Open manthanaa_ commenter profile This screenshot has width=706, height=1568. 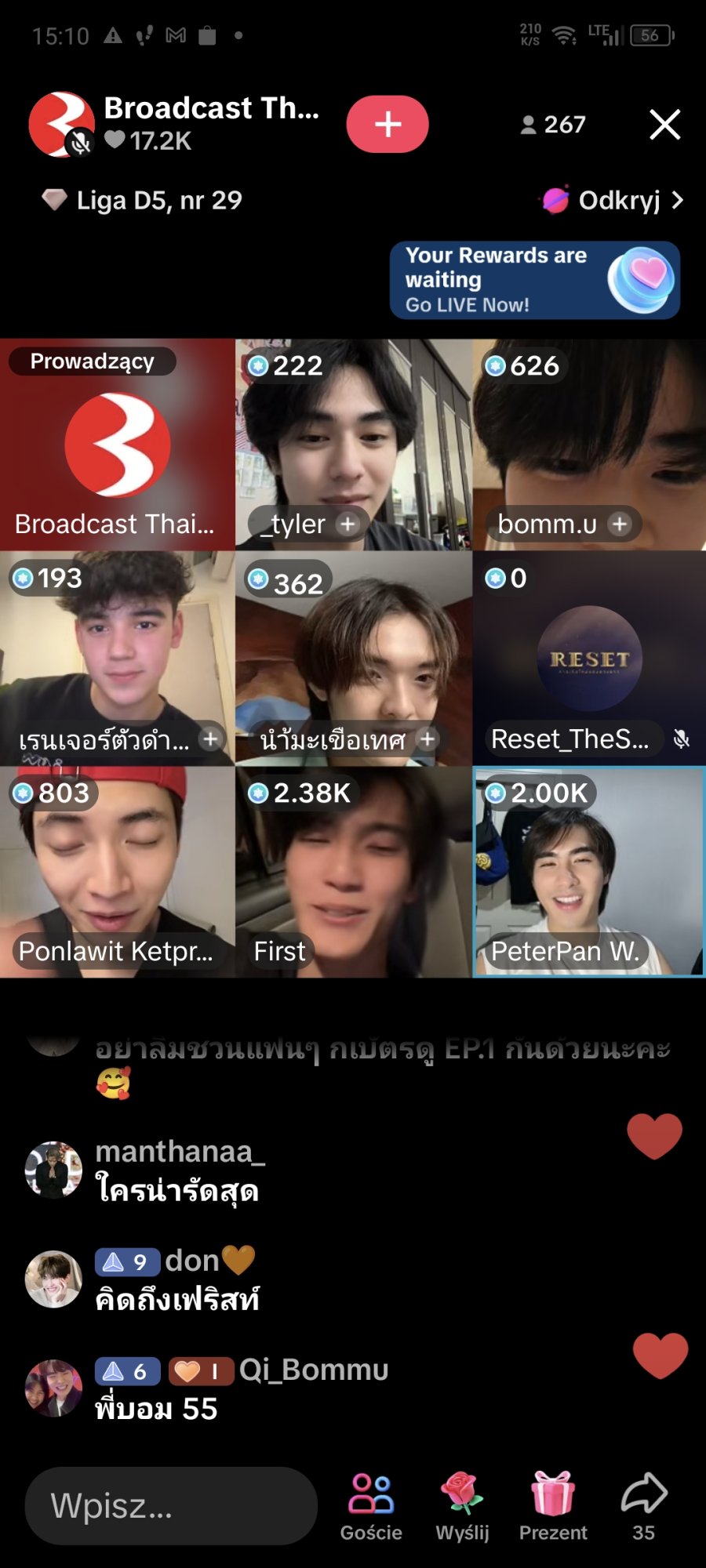pyautogui.click(x=53, y=1170)
